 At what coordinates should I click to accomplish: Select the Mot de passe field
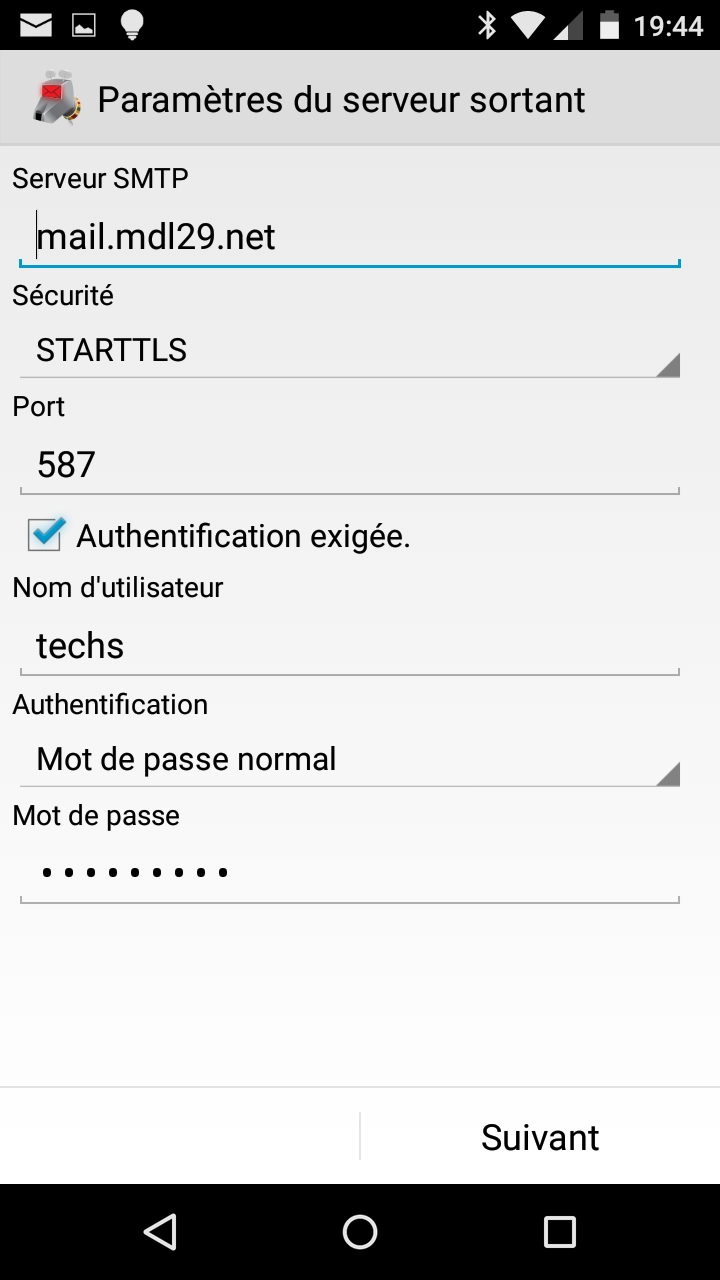pyautogui.click(x=350, y=873)
